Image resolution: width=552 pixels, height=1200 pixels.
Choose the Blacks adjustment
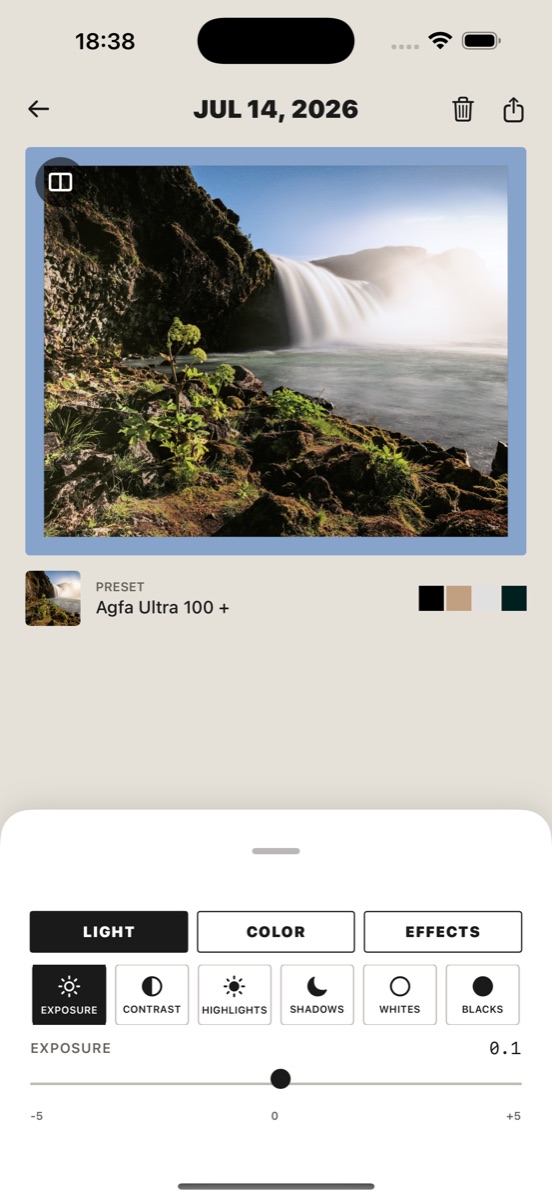(x=483, y=995)
